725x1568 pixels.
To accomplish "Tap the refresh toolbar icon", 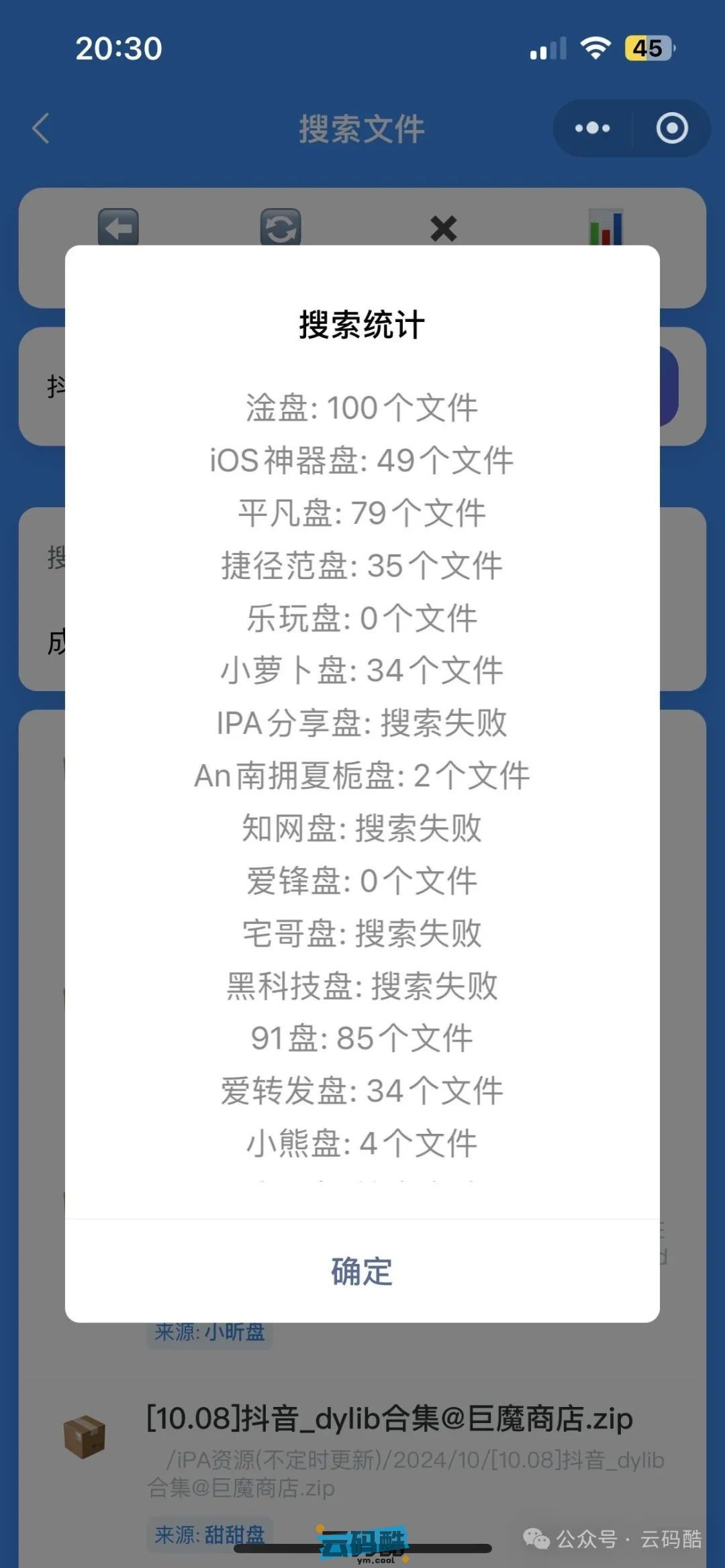I will (x=281, y=227).
